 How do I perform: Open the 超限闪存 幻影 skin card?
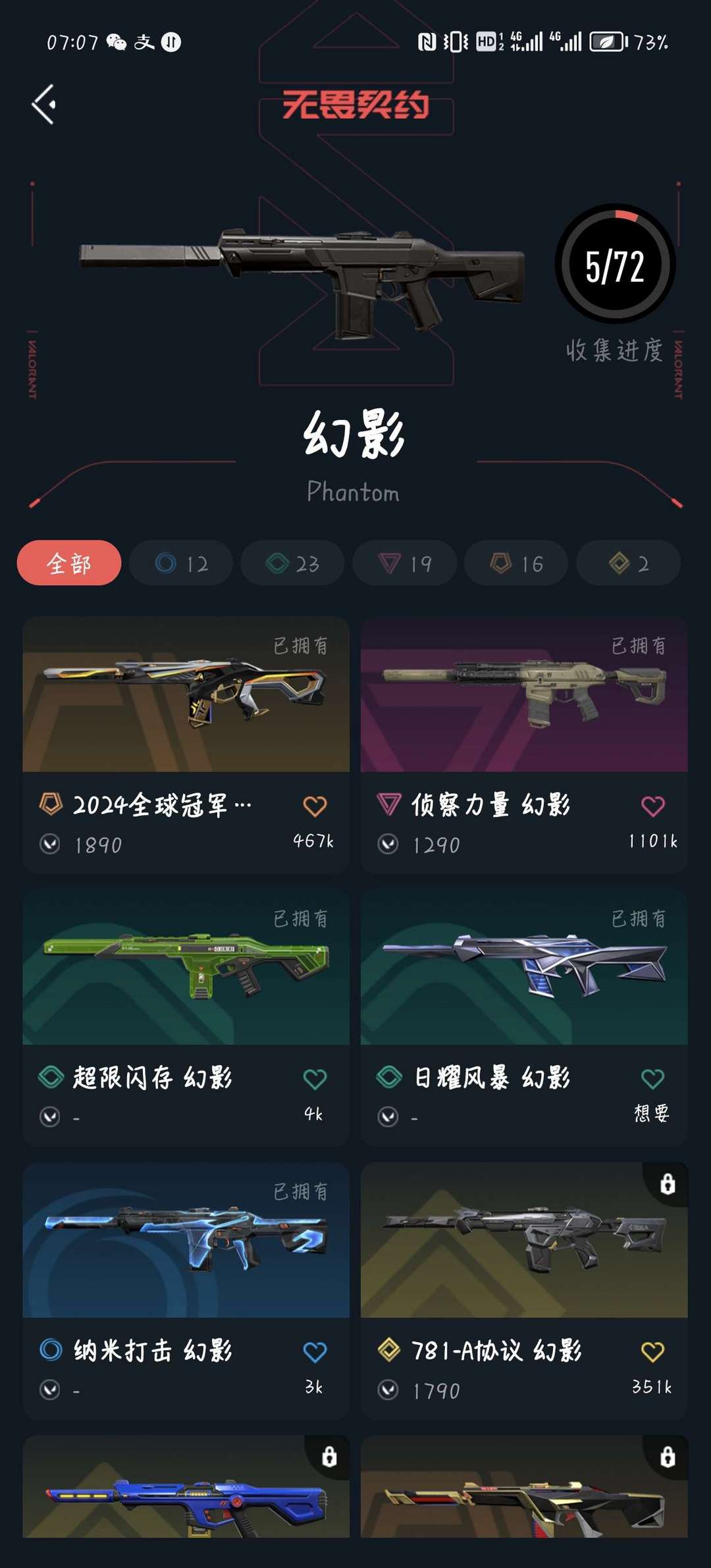186,1018
